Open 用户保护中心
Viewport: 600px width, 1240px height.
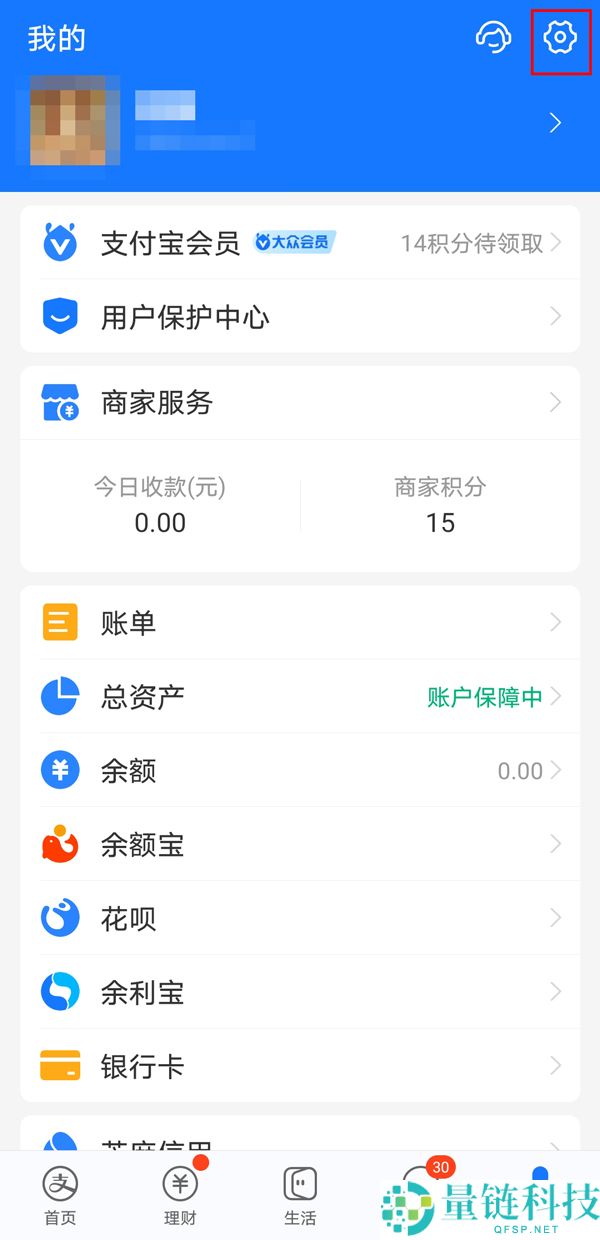300,317
